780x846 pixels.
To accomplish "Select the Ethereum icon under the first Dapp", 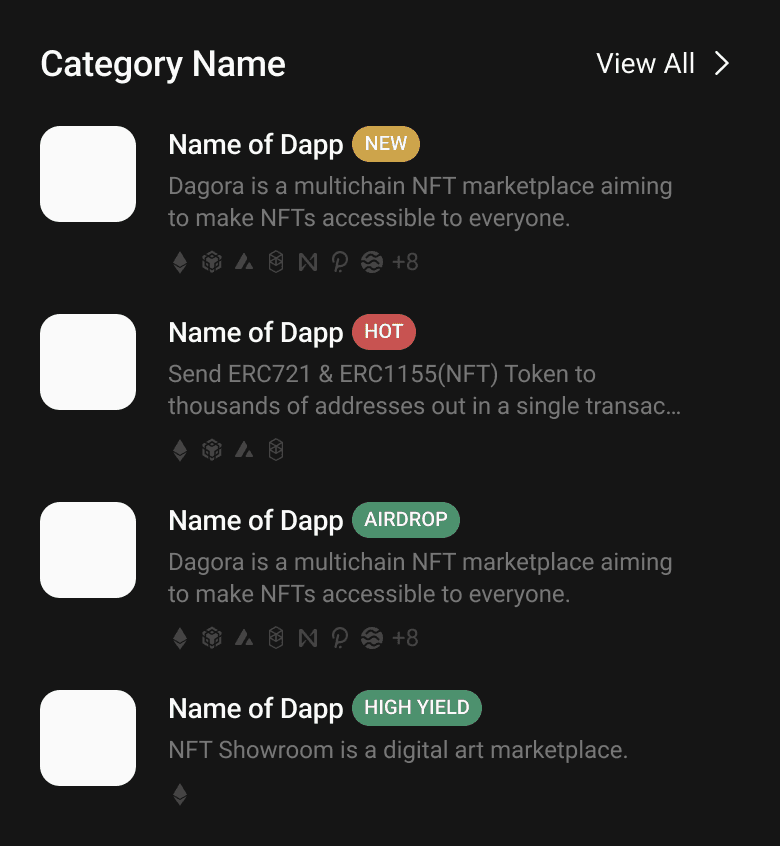I will [x=180, y=262].
